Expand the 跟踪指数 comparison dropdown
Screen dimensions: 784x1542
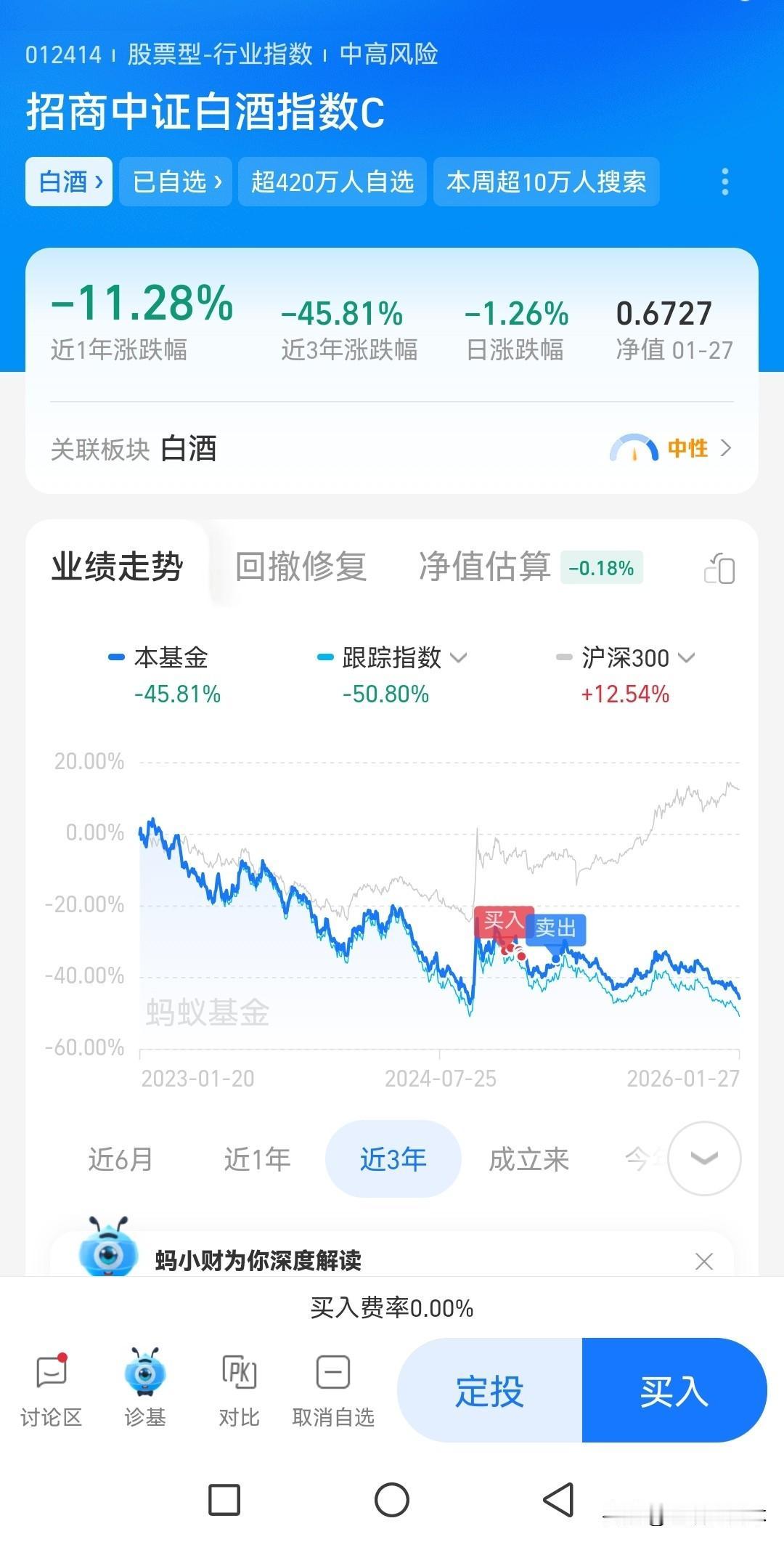pyautogui.click(x=459, y=658)
